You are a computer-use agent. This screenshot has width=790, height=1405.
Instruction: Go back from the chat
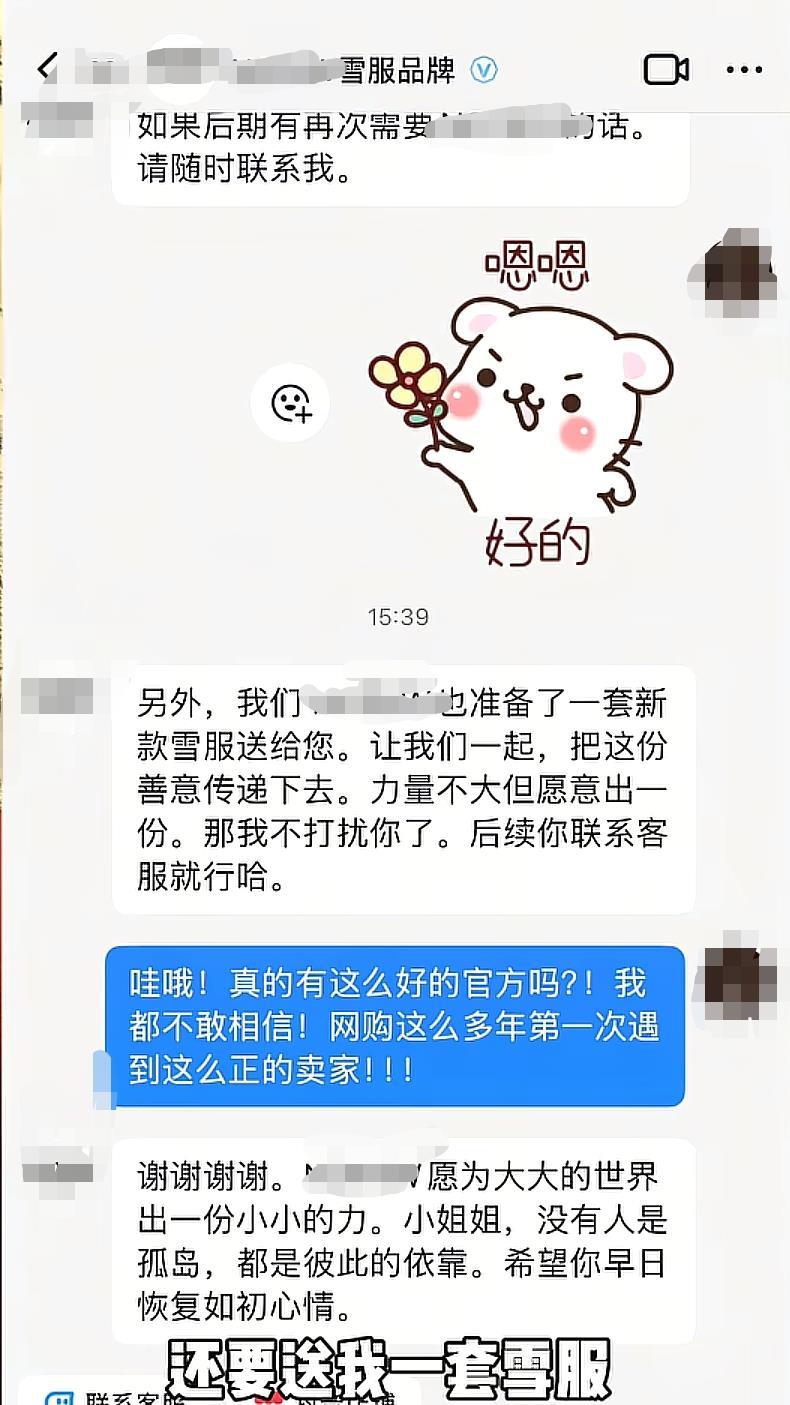pyautogui.click(x=46, y=68)
